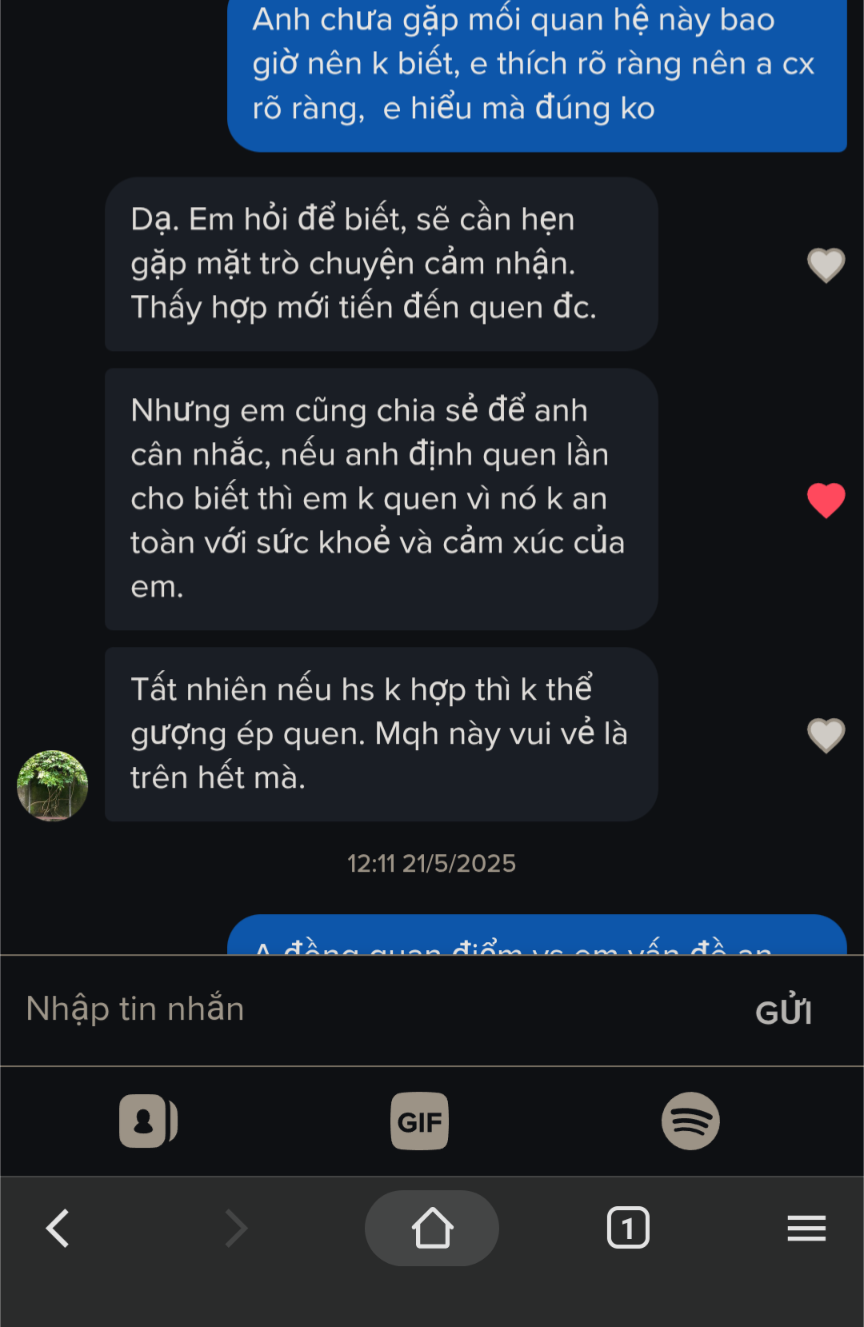This screenshot has width=864, height=1327.
Task: Focus the "Nhập tin nhắn" message field
Action: pos(370,1009)
